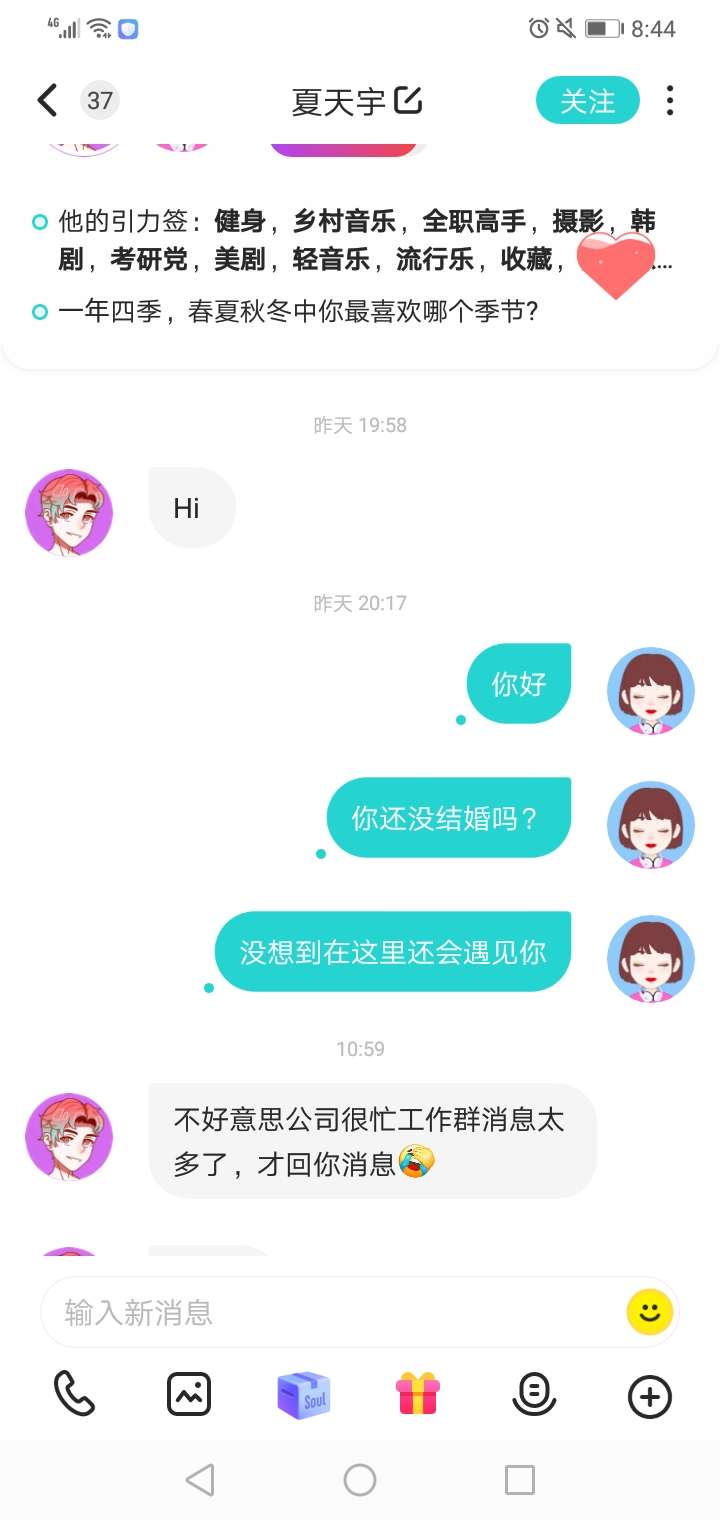This screenshot has width=720, height=1520.
Task: Tap the 输入新消息 message field
Action: point(330,1312)
